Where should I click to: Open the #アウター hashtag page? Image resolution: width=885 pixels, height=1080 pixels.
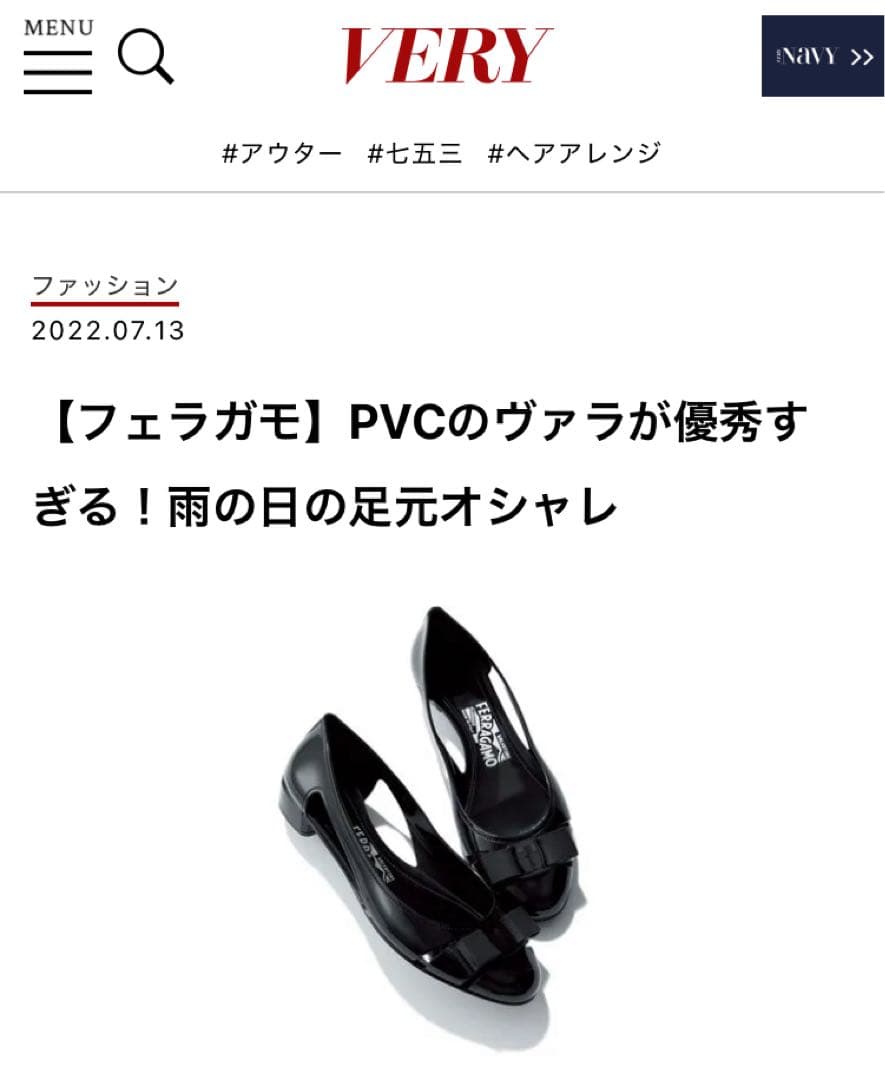[283, 154]
